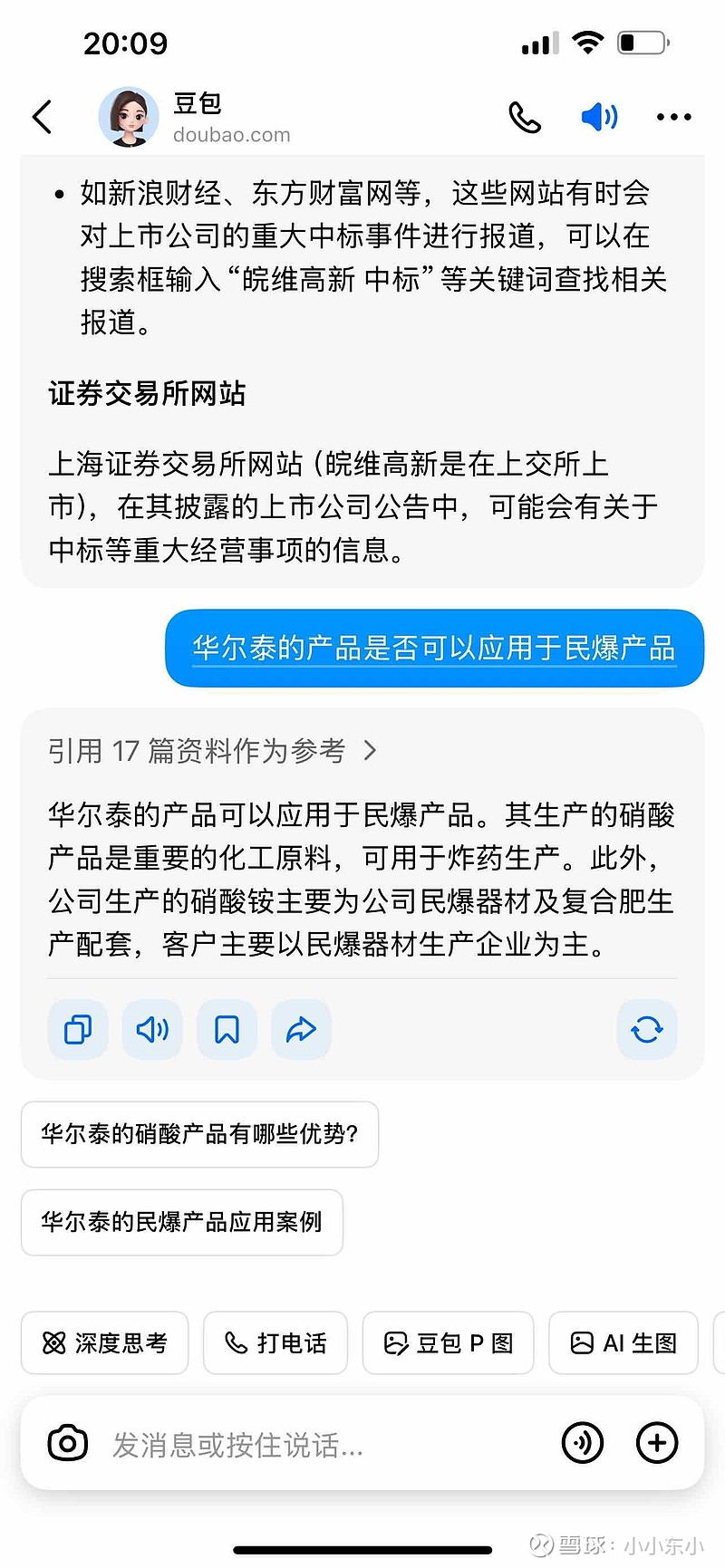Viewport: 725px width, 1568px height.
Task: Share this answer
Action: [x=301, y=1029]
